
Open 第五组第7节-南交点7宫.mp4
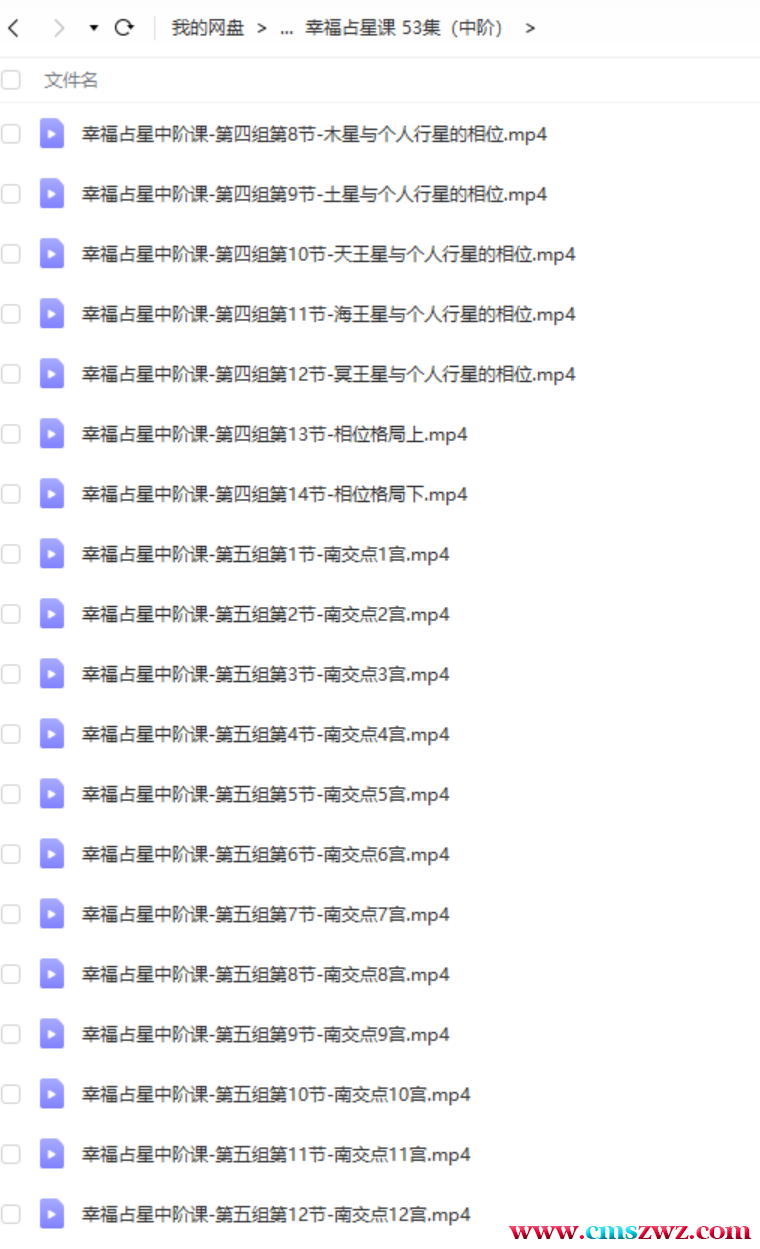[x=265, y=914]
